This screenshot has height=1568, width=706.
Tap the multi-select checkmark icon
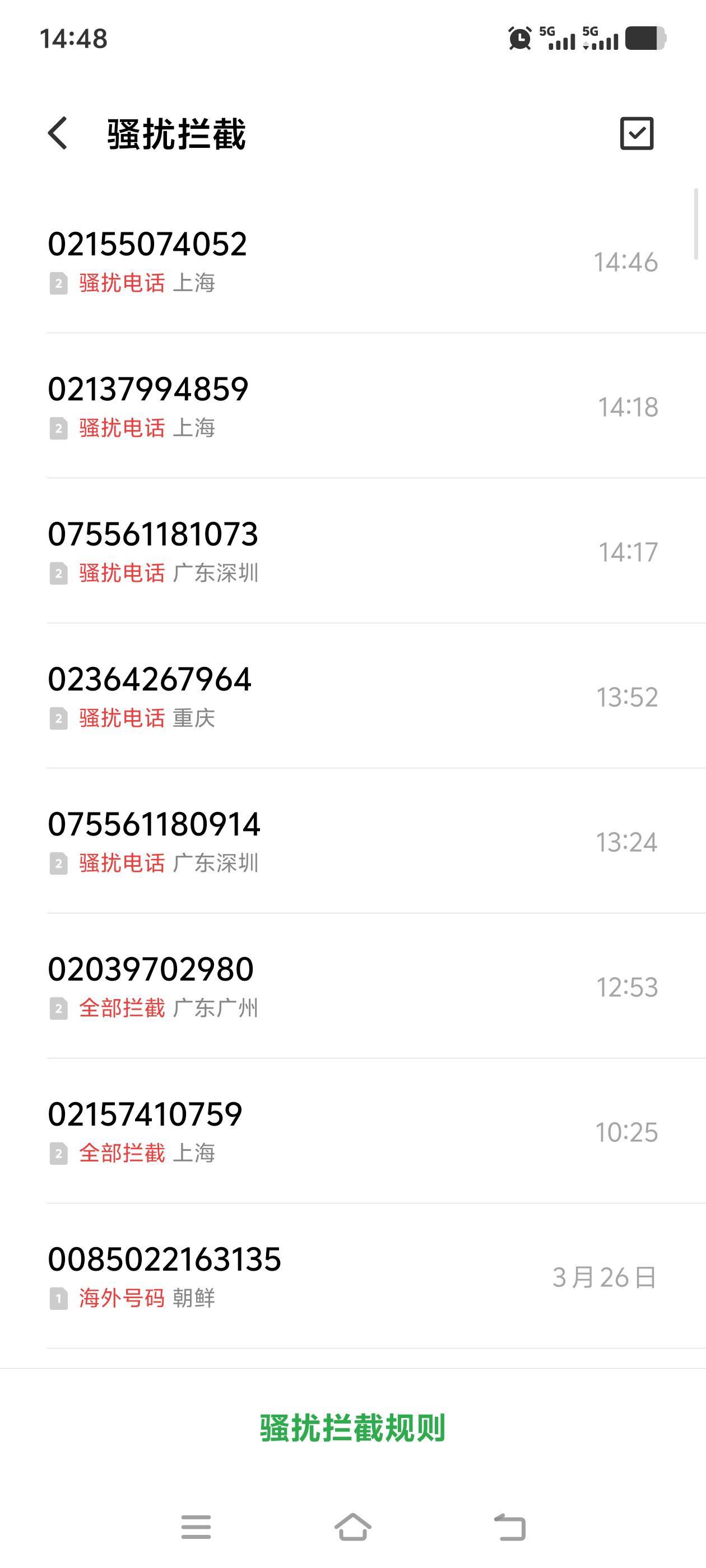click(637, 133)
